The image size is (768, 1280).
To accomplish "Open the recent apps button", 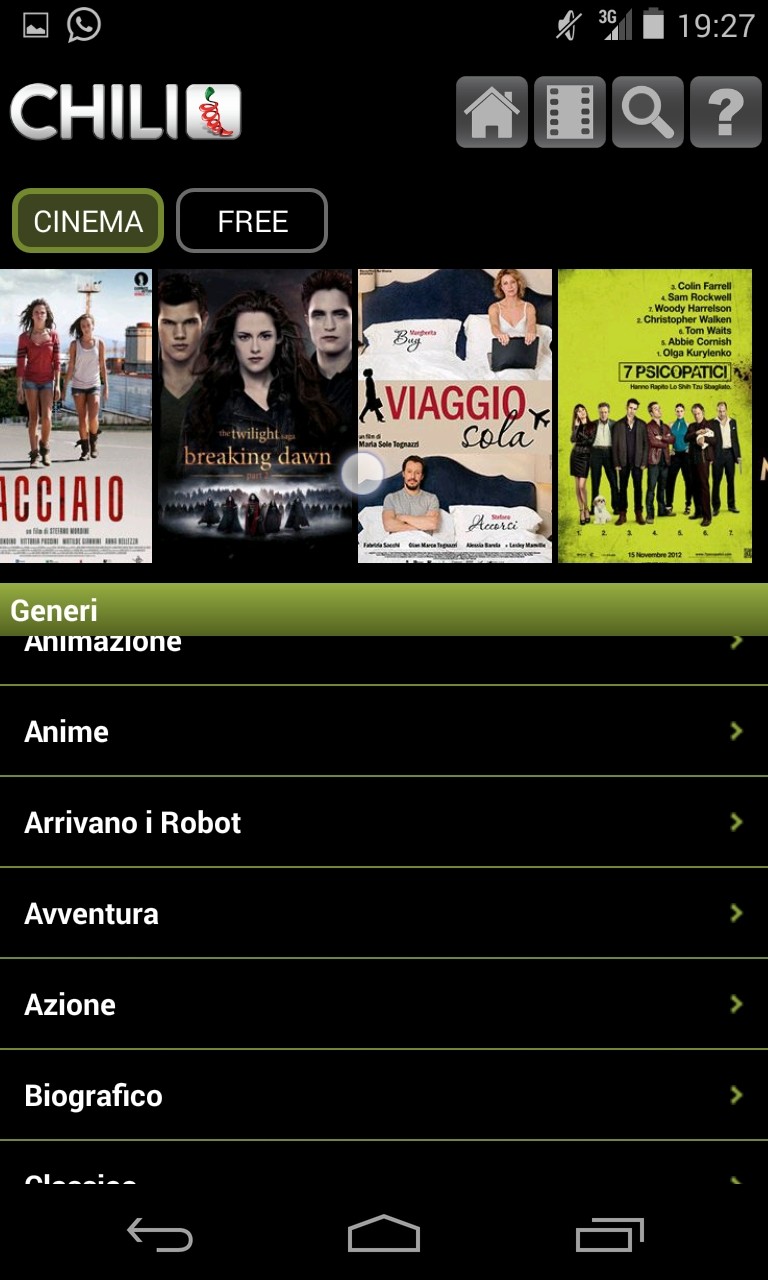I will click(x=610, y=1235).
